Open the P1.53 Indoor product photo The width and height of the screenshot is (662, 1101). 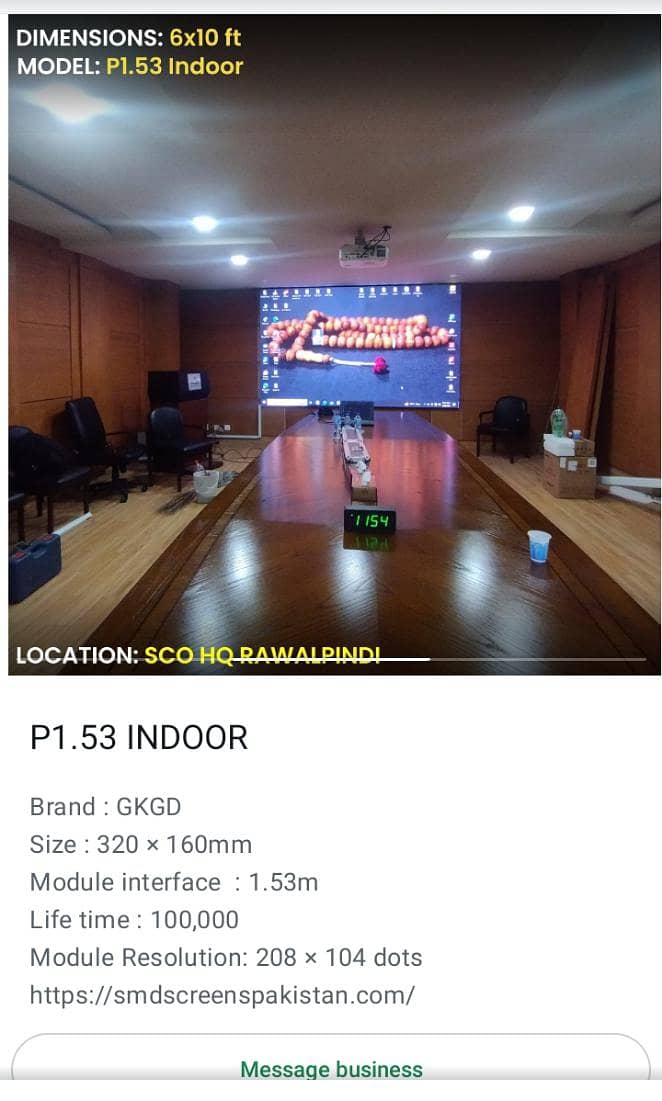pyautogui.click(x=334, y=345)
